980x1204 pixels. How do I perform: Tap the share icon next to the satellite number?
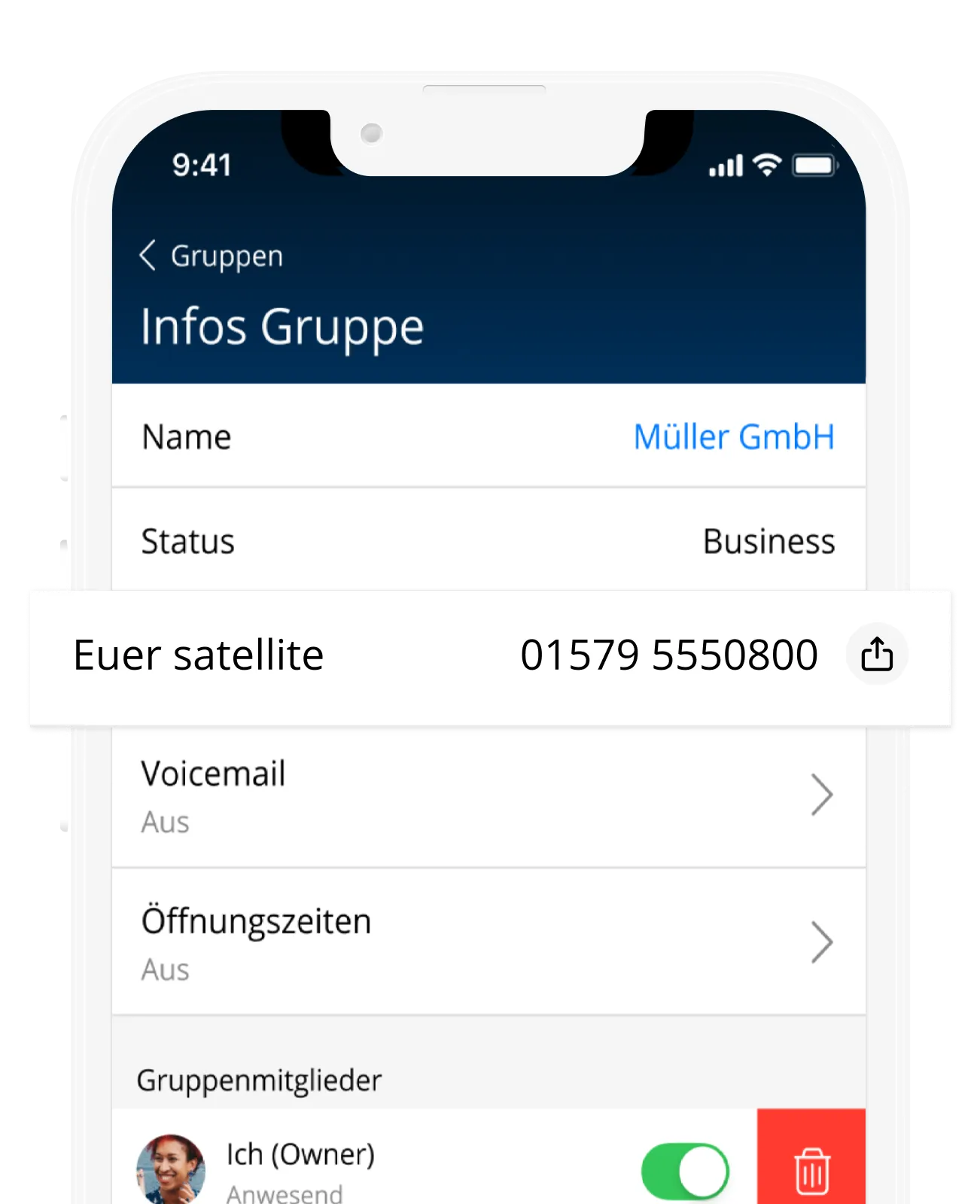(x=877, y=654)
